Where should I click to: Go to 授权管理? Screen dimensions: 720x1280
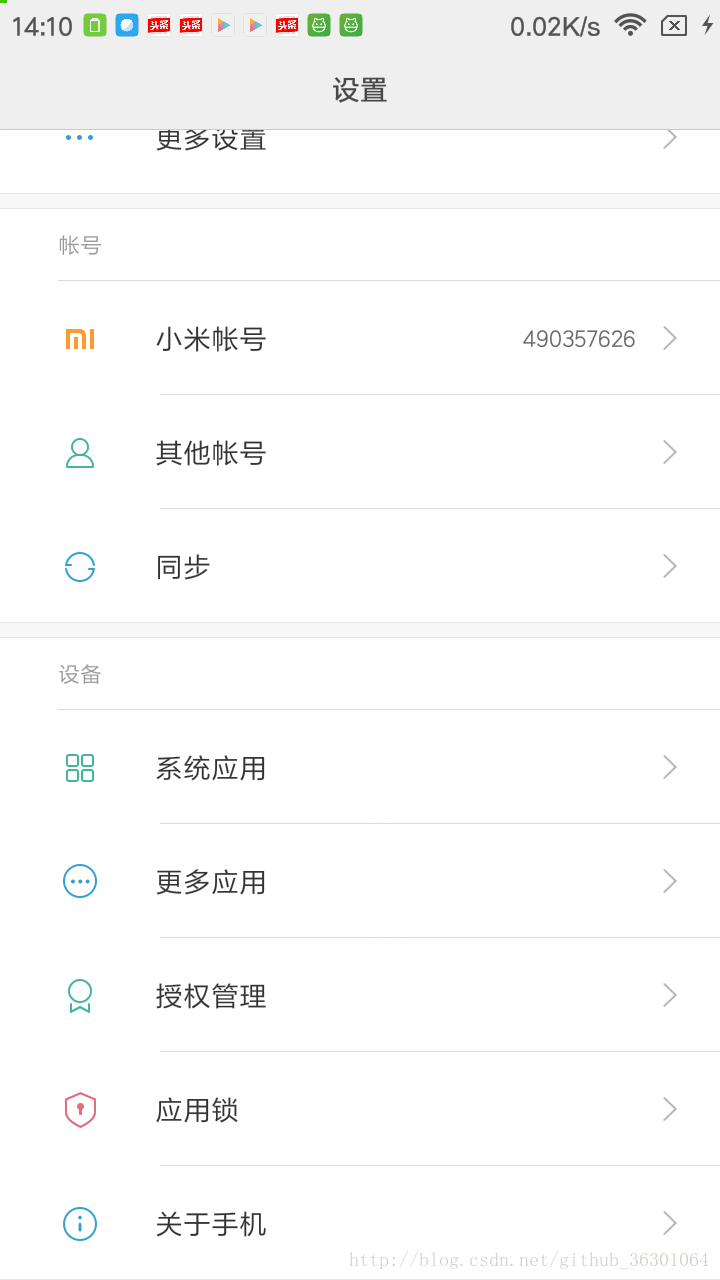[x=360, y=995]
